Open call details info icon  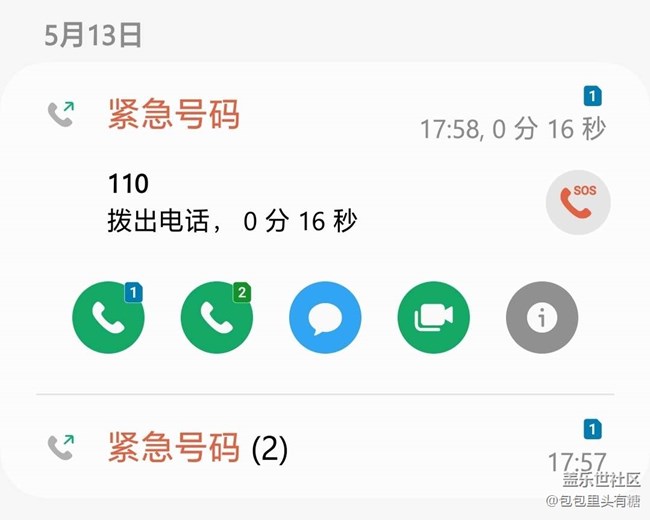coord(542,318)
